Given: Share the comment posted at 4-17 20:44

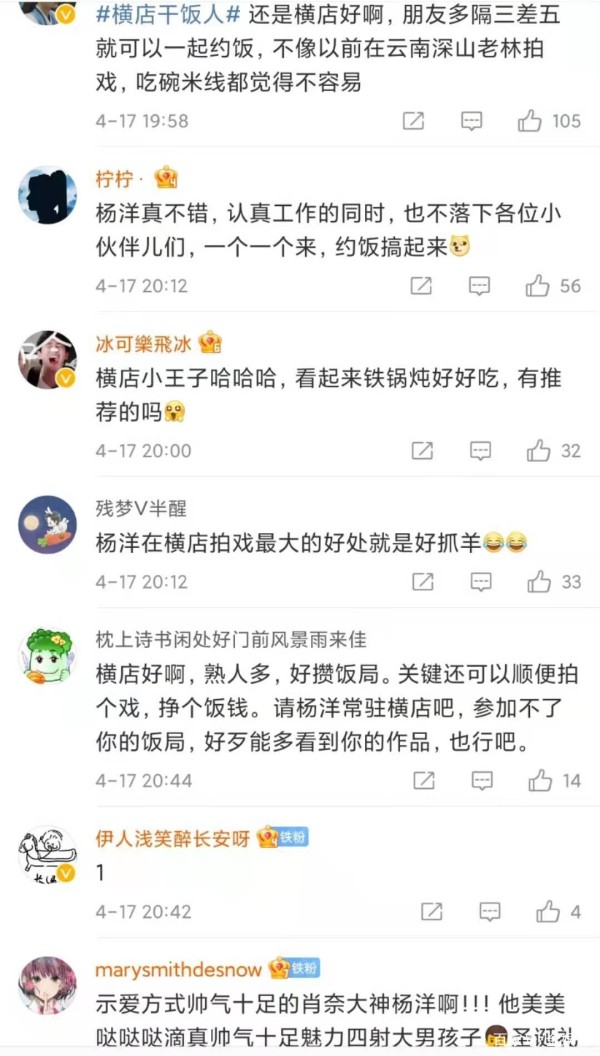Looking at the screenshot, I should tap(423, 781).
